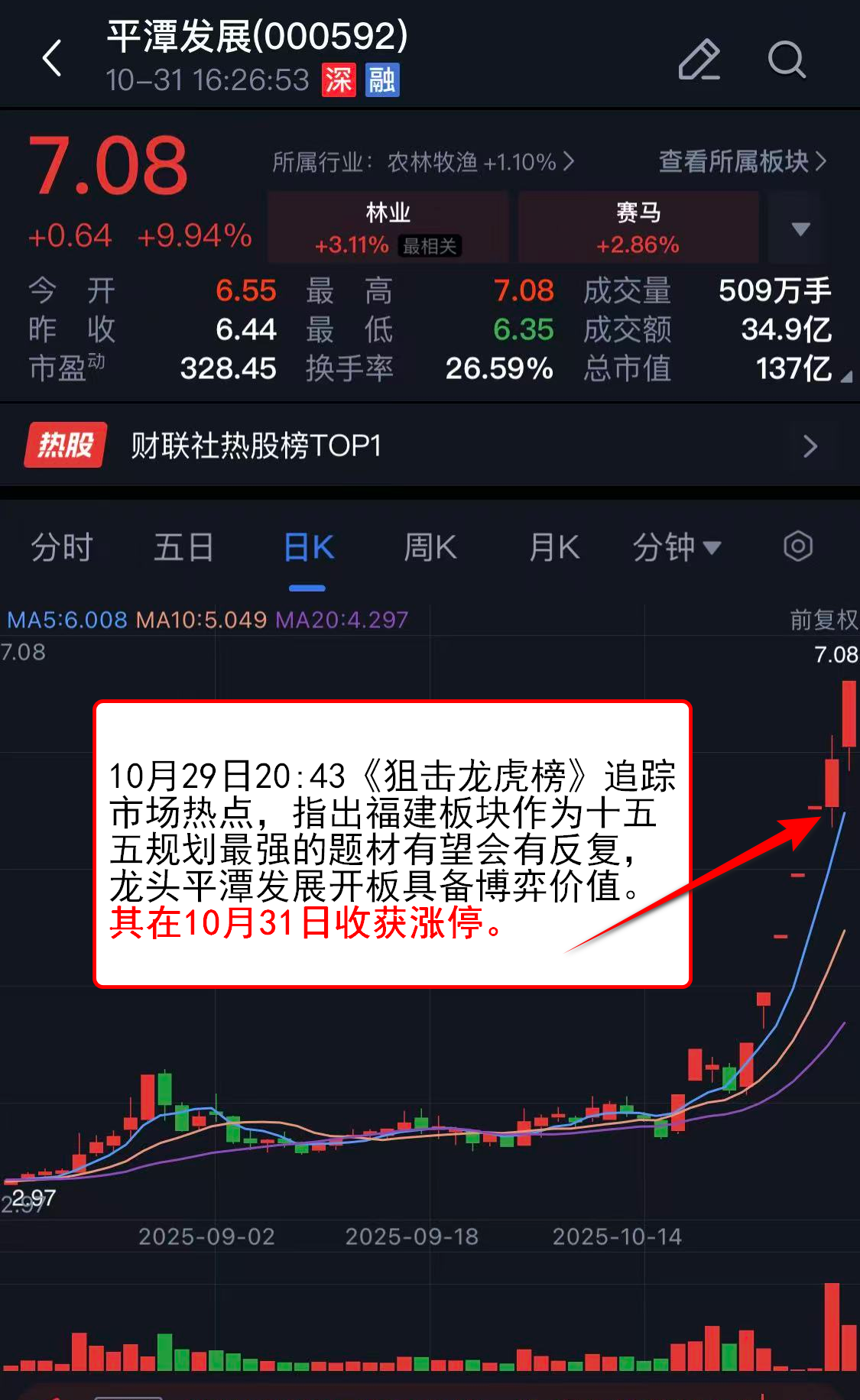Screen dimensions: 860x1400
Task: Change the 前复权 adjustment mode
Action: (x=823, y=619)
